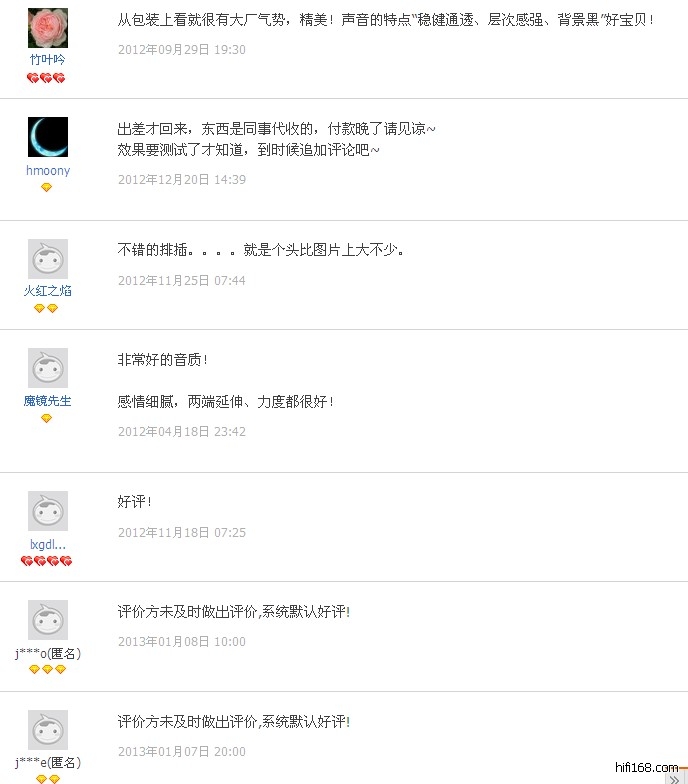The height and width of the screenshot is (784, 688).
Task: View hmoony's user profile
Action: 48,171
